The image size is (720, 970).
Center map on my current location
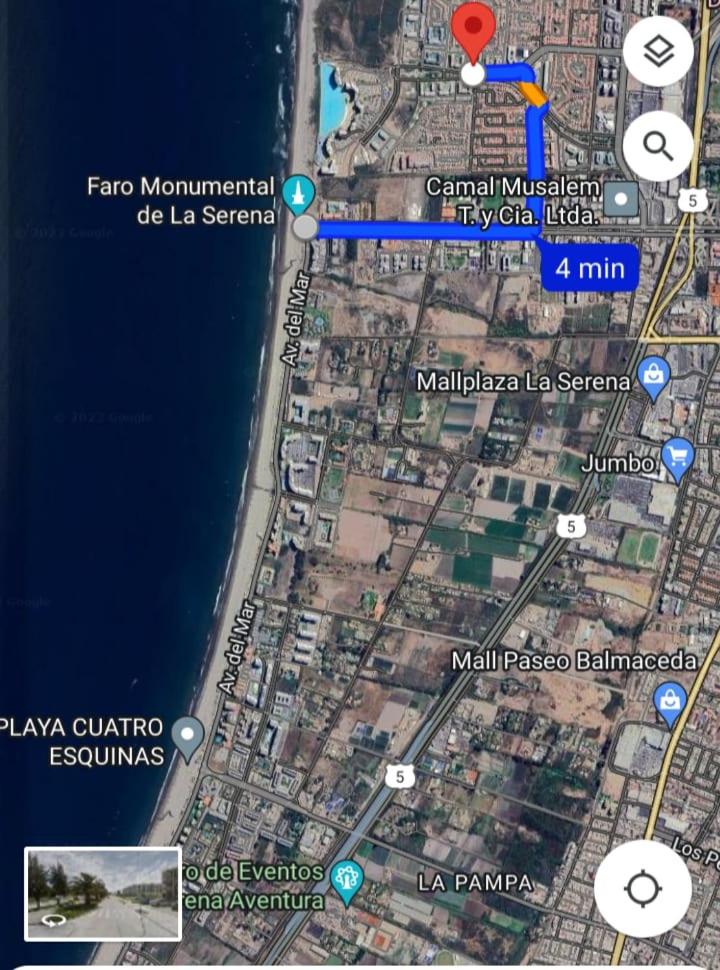(x=642, y=888)
